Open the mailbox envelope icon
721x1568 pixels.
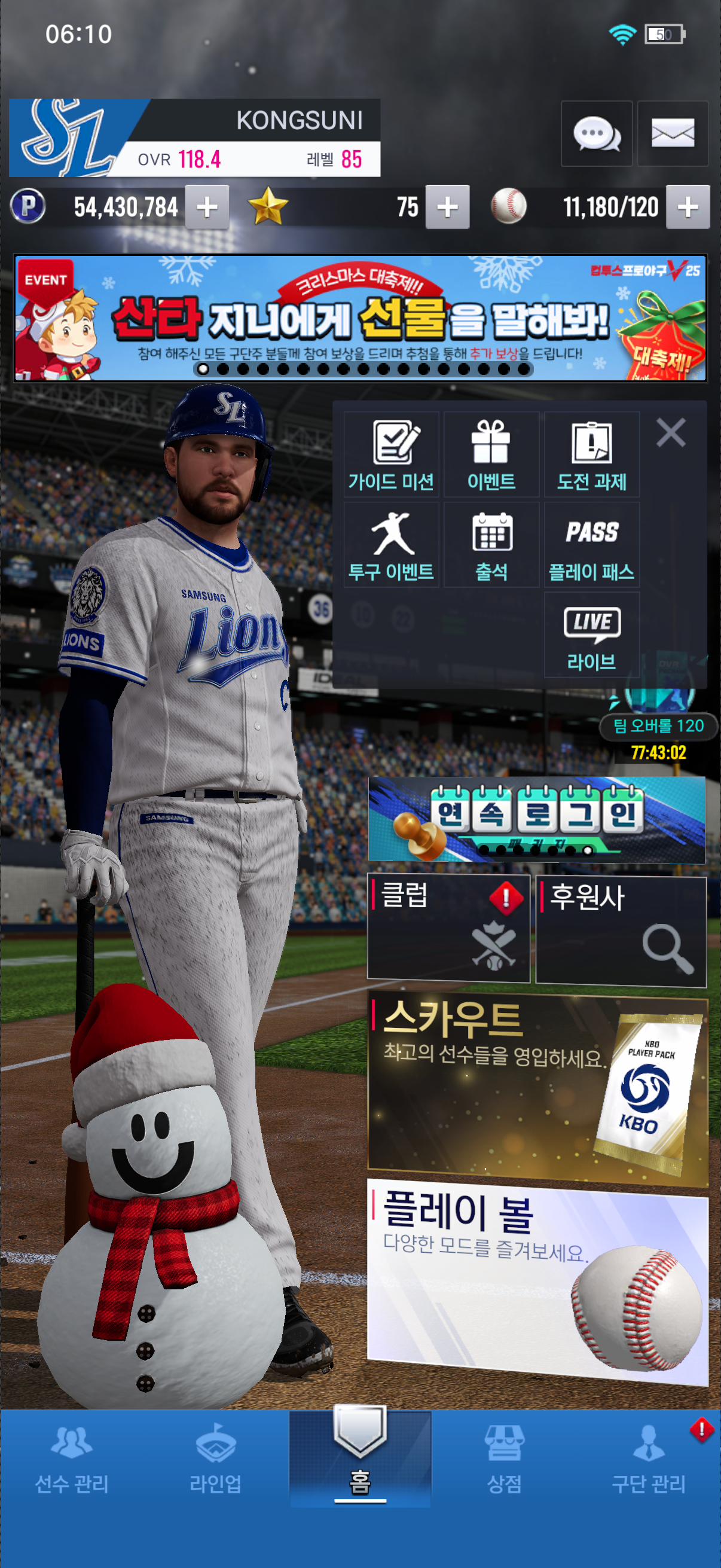tap(673, 133)
